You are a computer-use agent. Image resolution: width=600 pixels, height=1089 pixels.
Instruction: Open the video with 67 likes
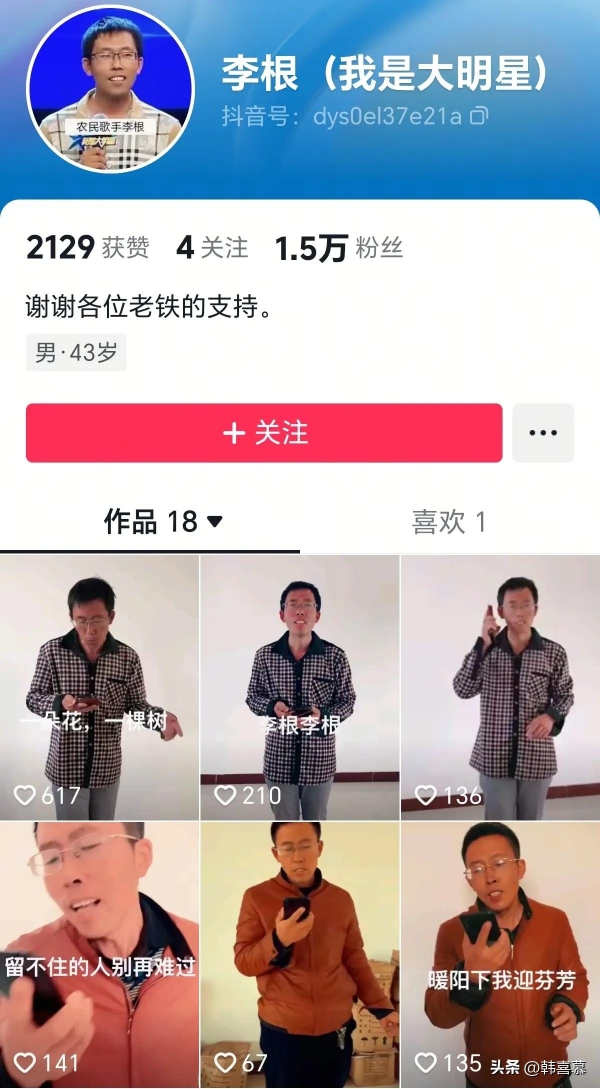(300, 953)
